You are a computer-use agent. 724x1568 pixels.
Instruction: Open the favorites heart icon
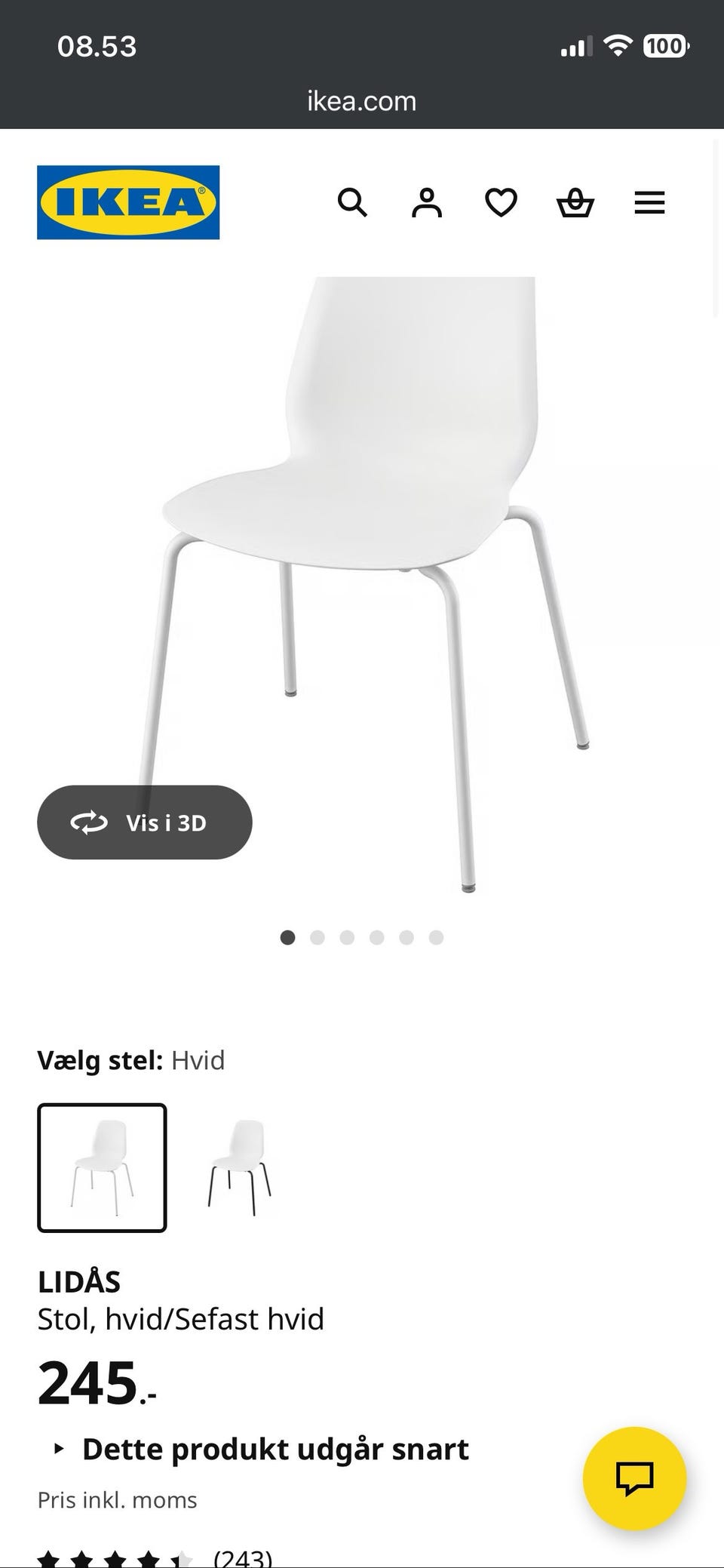pos(501,202)
